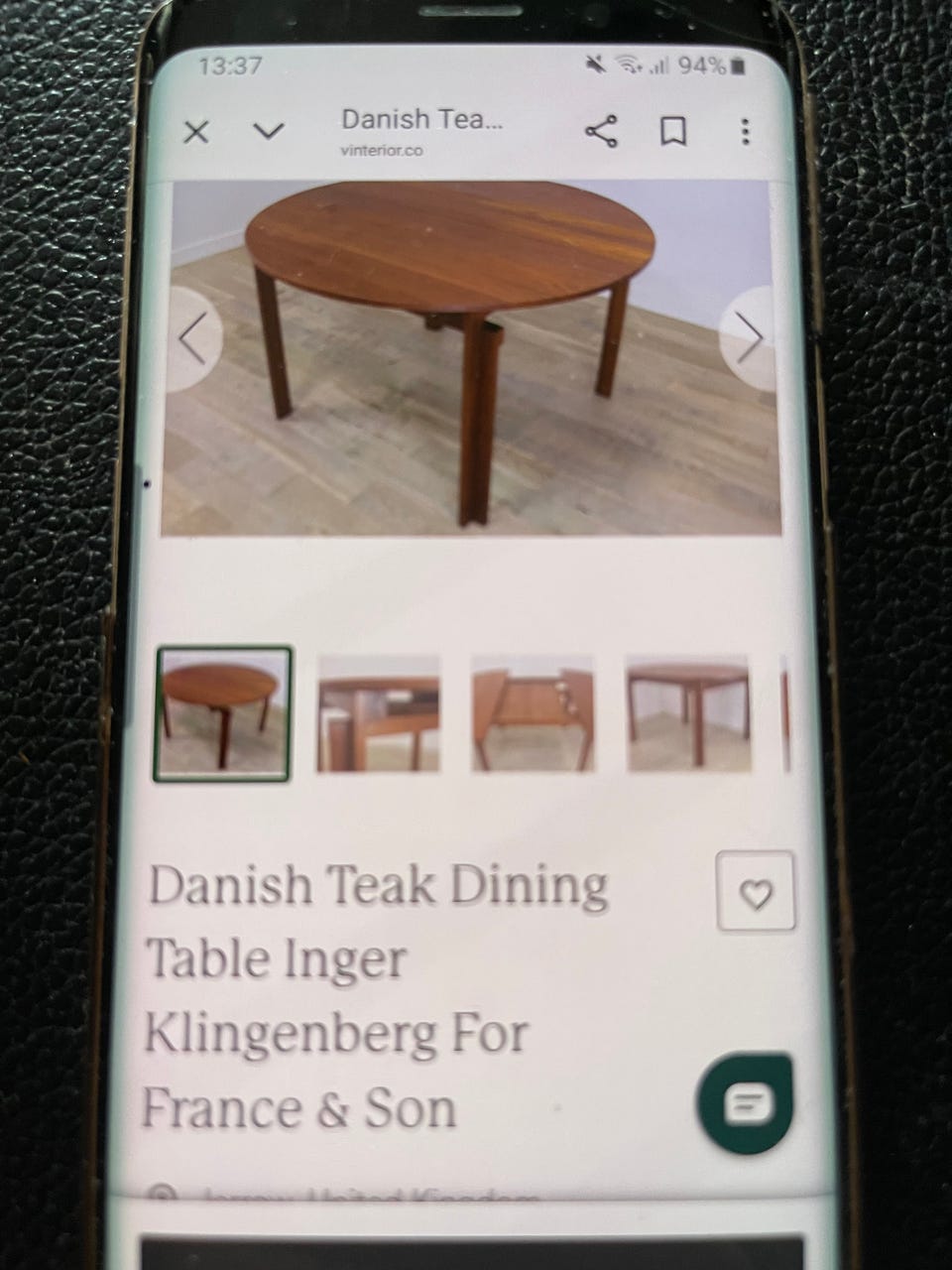
Task: Close the image viewer with the X icon
Action: (195, 131)
